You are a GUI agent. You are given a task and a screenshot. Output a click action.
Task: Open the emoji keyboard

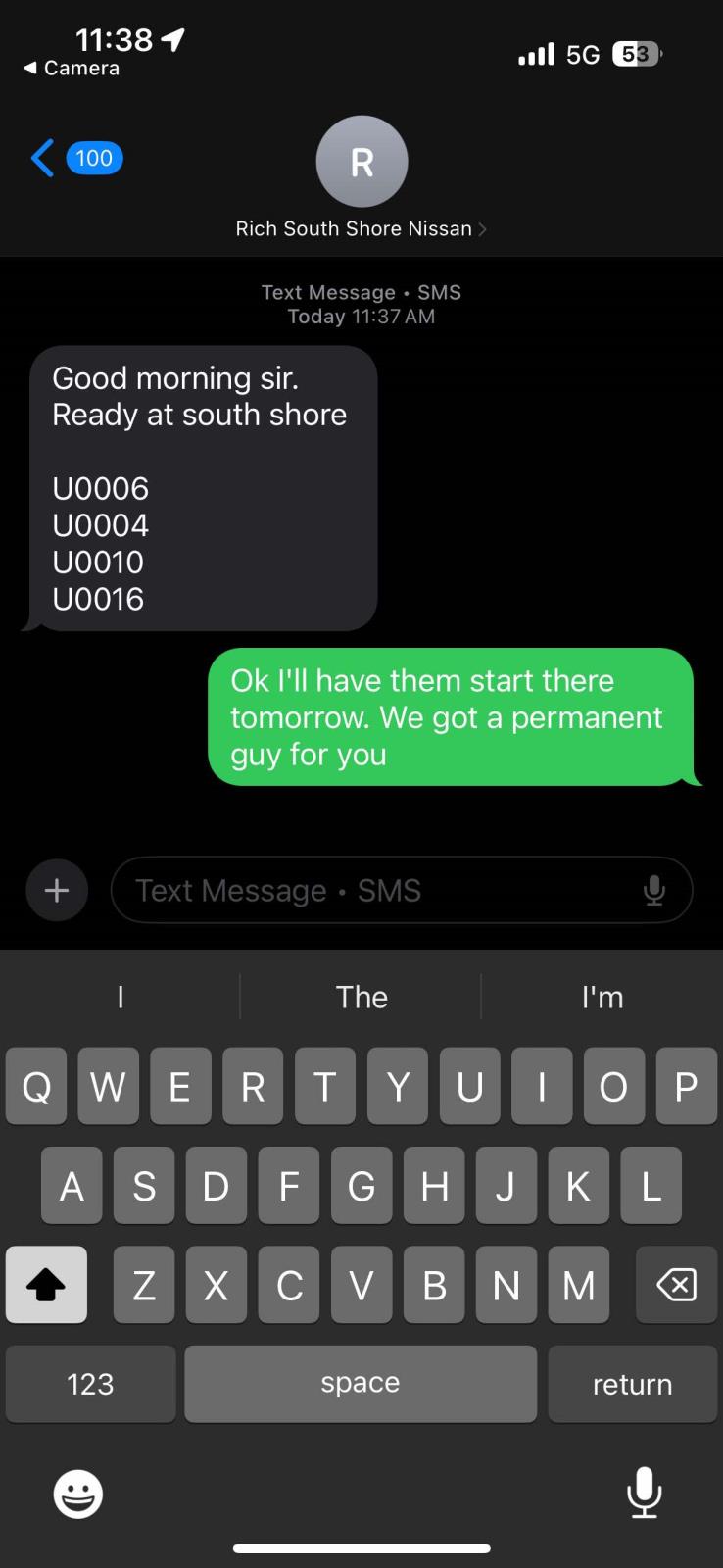(x=77, y=1494)
